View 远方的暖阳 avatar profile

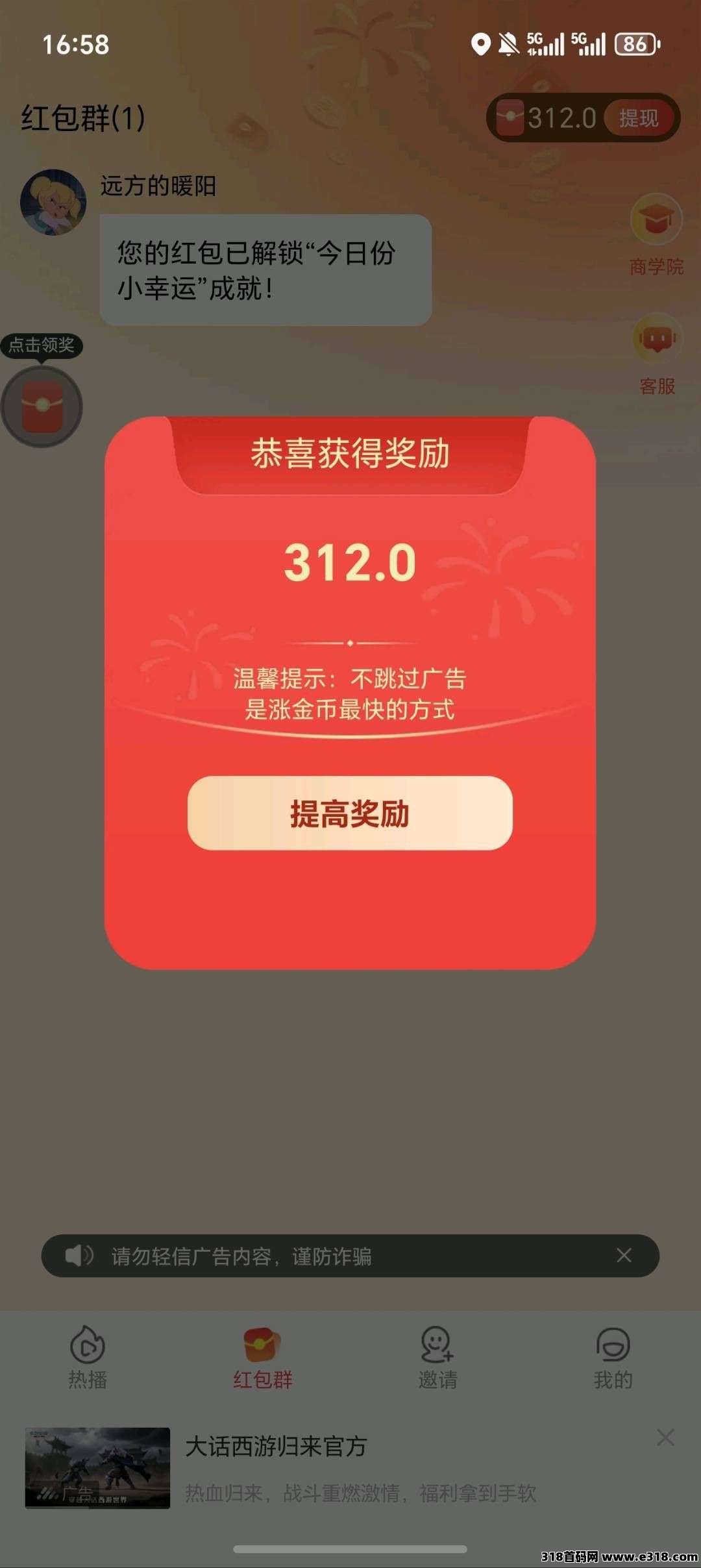[53, 202]
